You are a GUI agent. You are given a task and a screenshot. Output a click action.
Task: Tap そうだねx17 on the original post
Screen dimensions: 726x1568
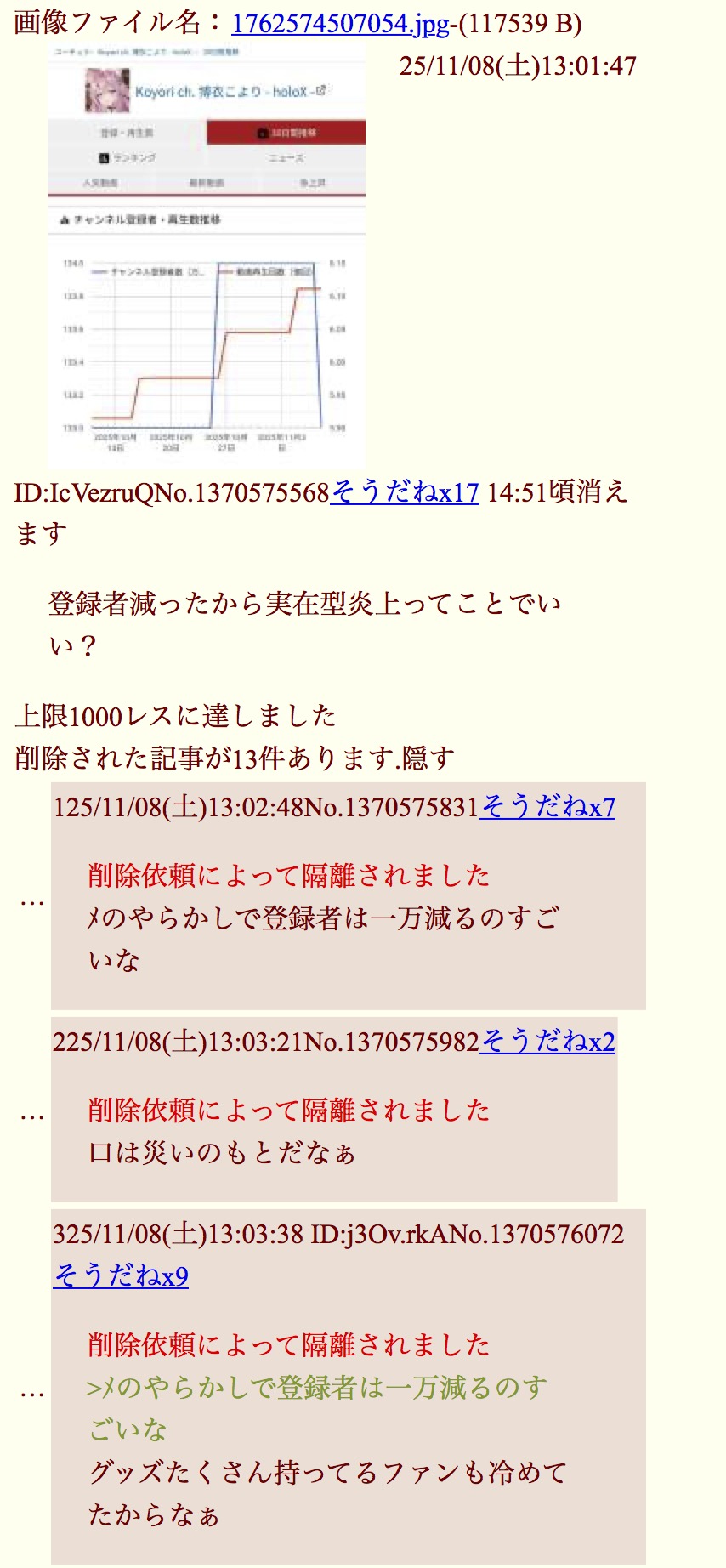405,492
